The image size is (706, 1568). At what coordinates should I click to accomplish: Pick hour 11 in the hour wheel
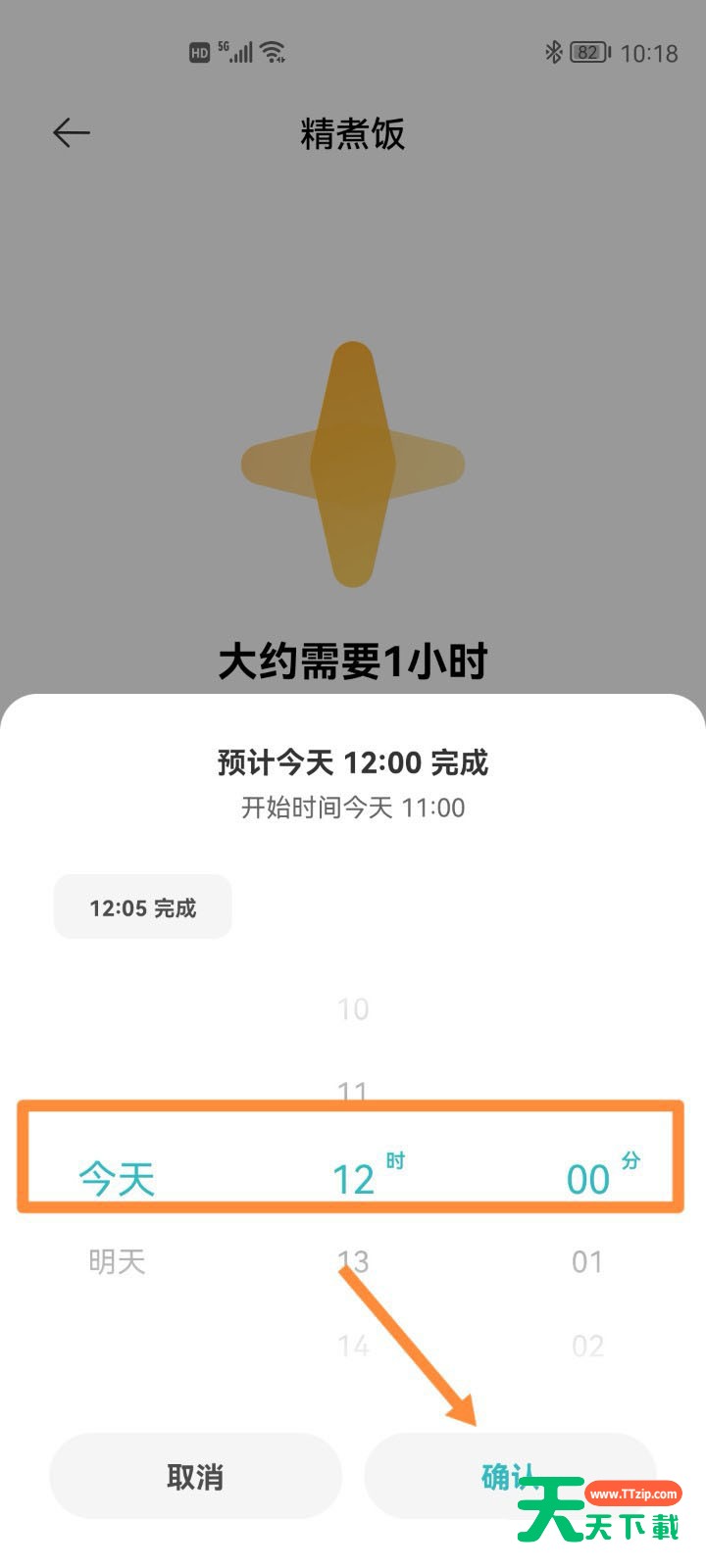coord(353,1089)
